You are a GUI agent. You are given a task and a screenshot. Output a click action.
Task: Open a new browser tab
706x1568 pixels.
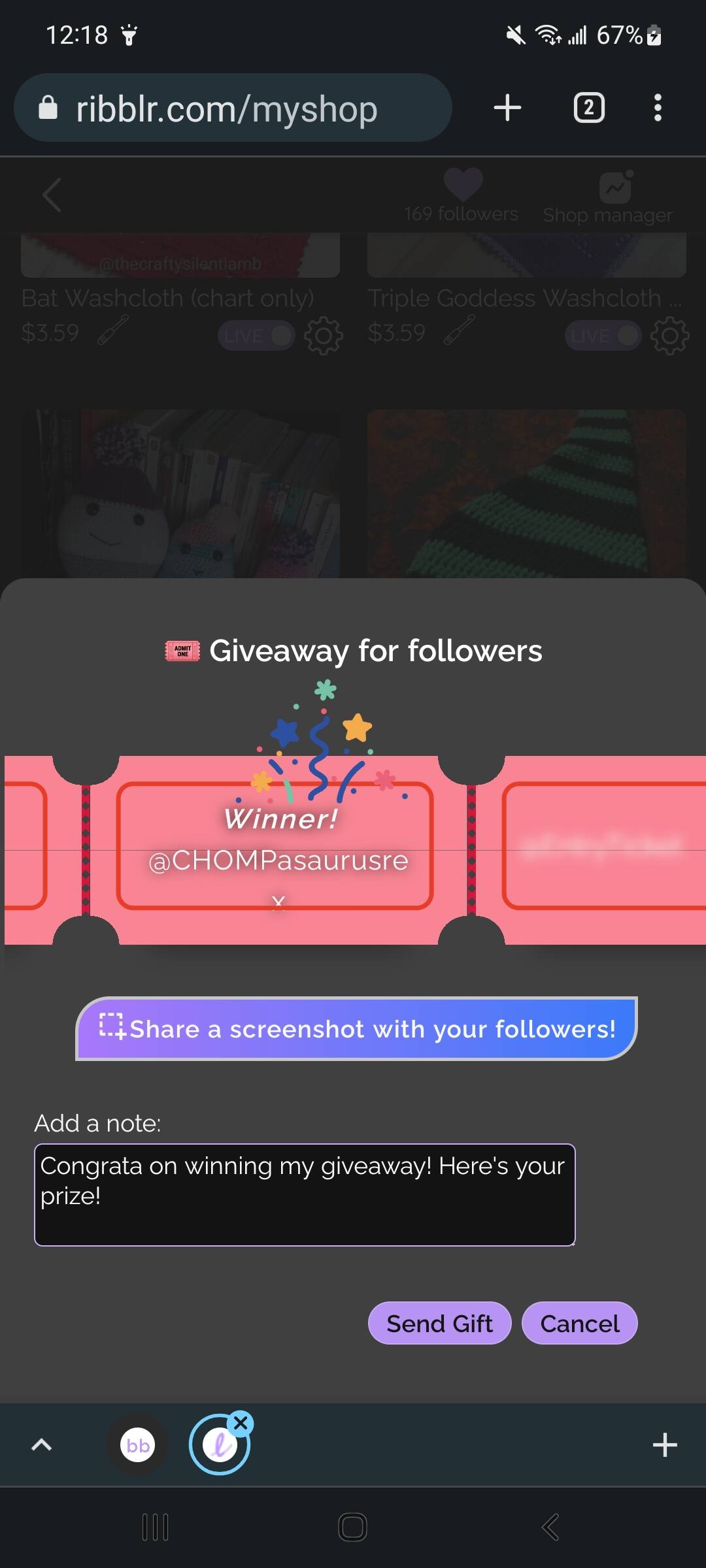(x=507, y=108)
